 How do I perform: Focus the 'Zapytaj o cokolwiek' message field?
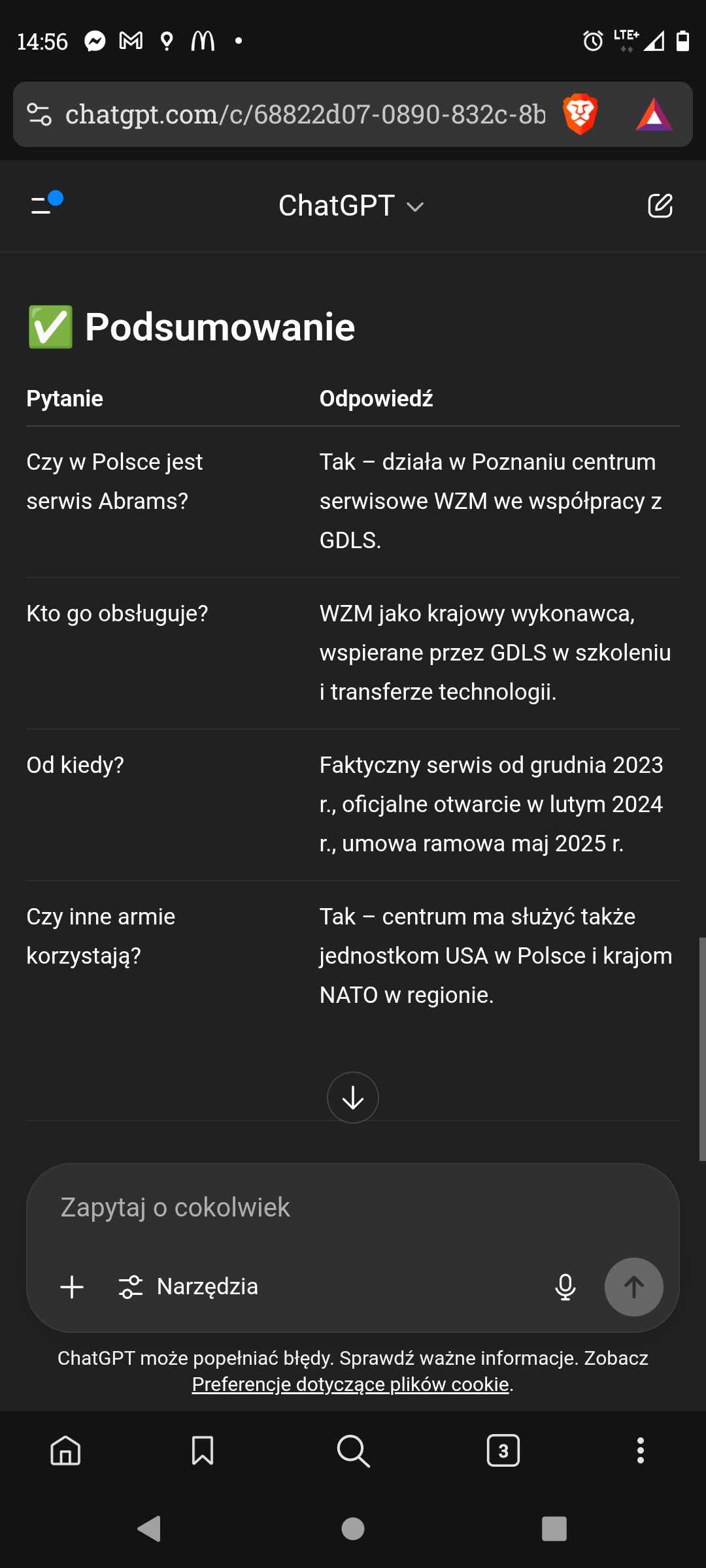coord(353,1207)
